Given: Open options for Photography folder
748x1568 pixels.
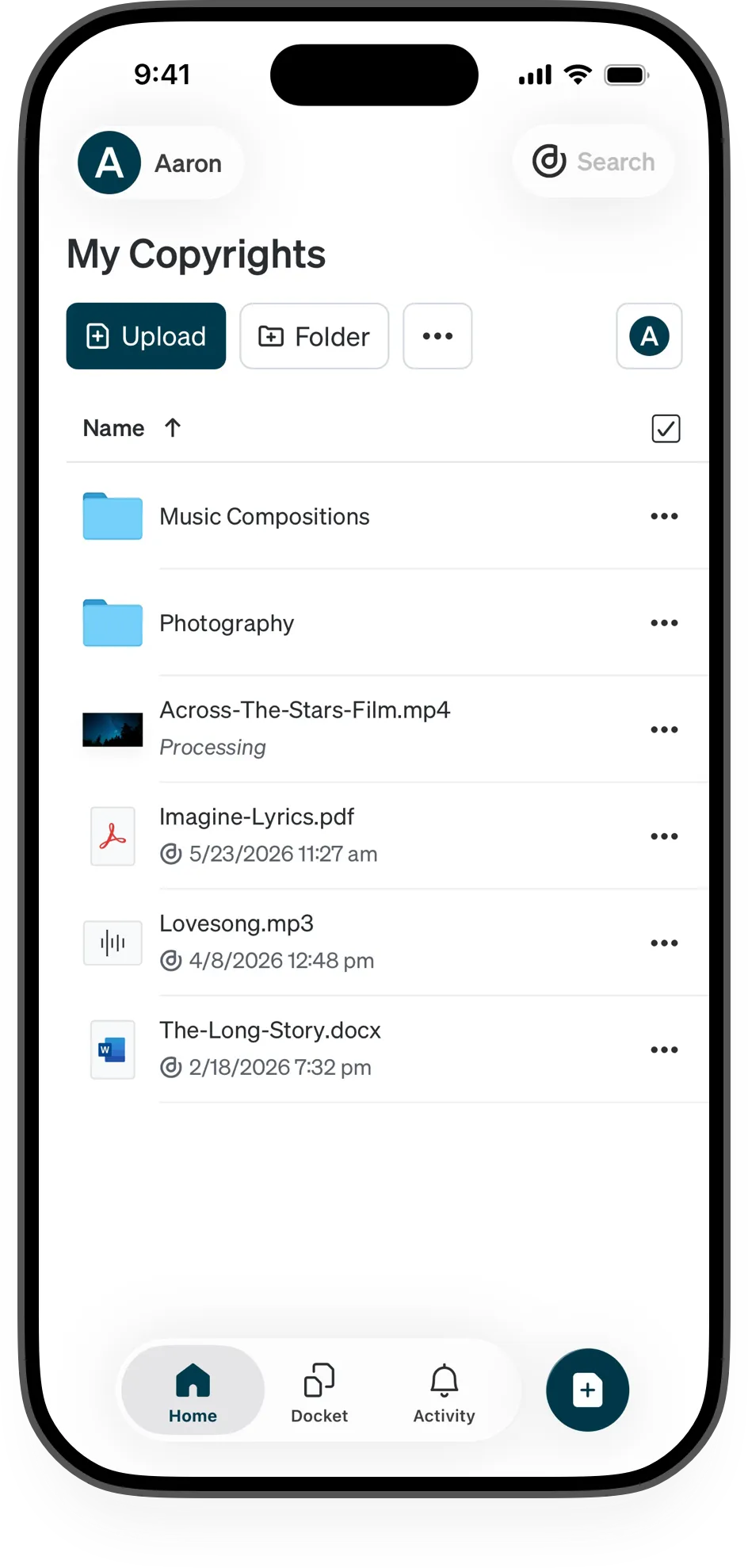Looking at the screenshot, I should click(664, 623).
